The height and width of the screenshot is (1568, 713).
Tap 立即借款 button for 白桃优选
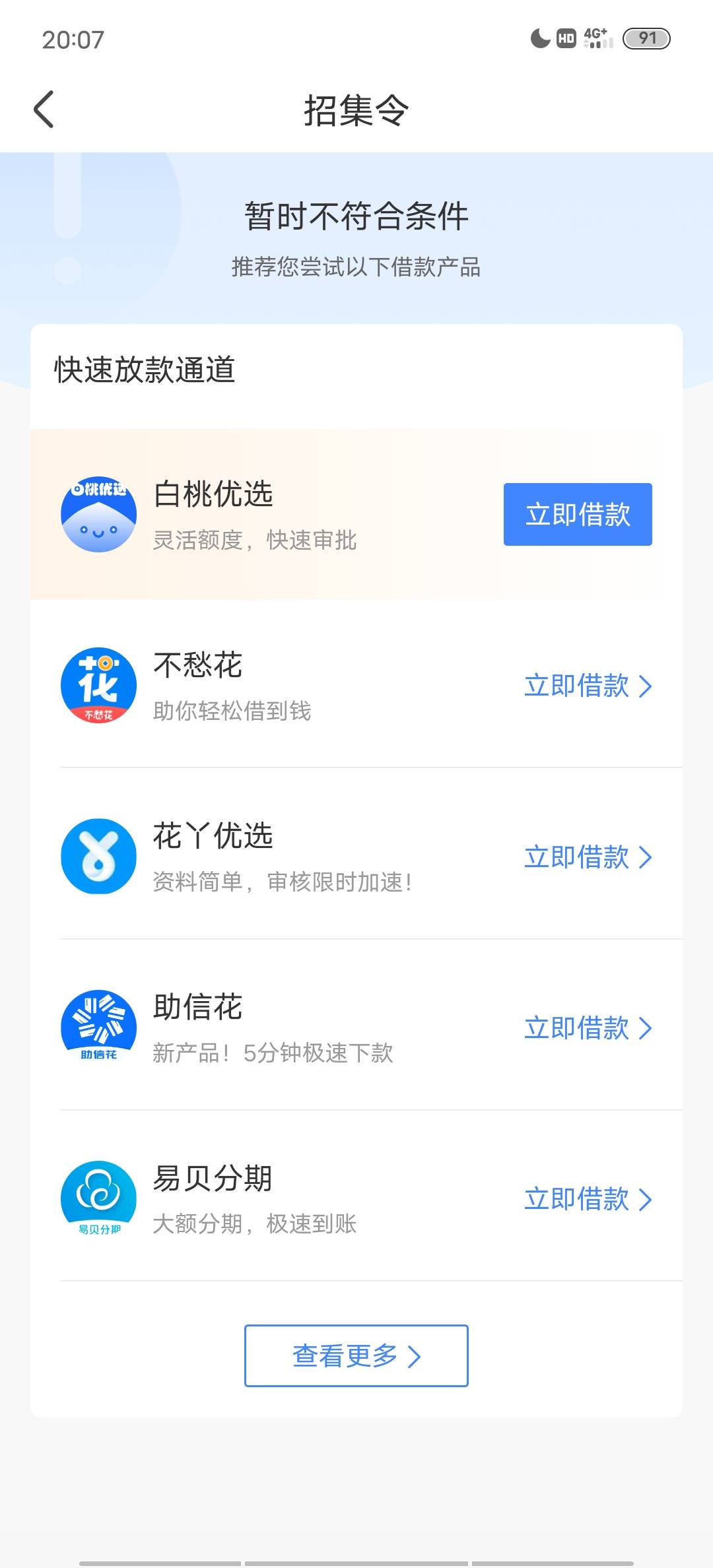coord(578,514)
